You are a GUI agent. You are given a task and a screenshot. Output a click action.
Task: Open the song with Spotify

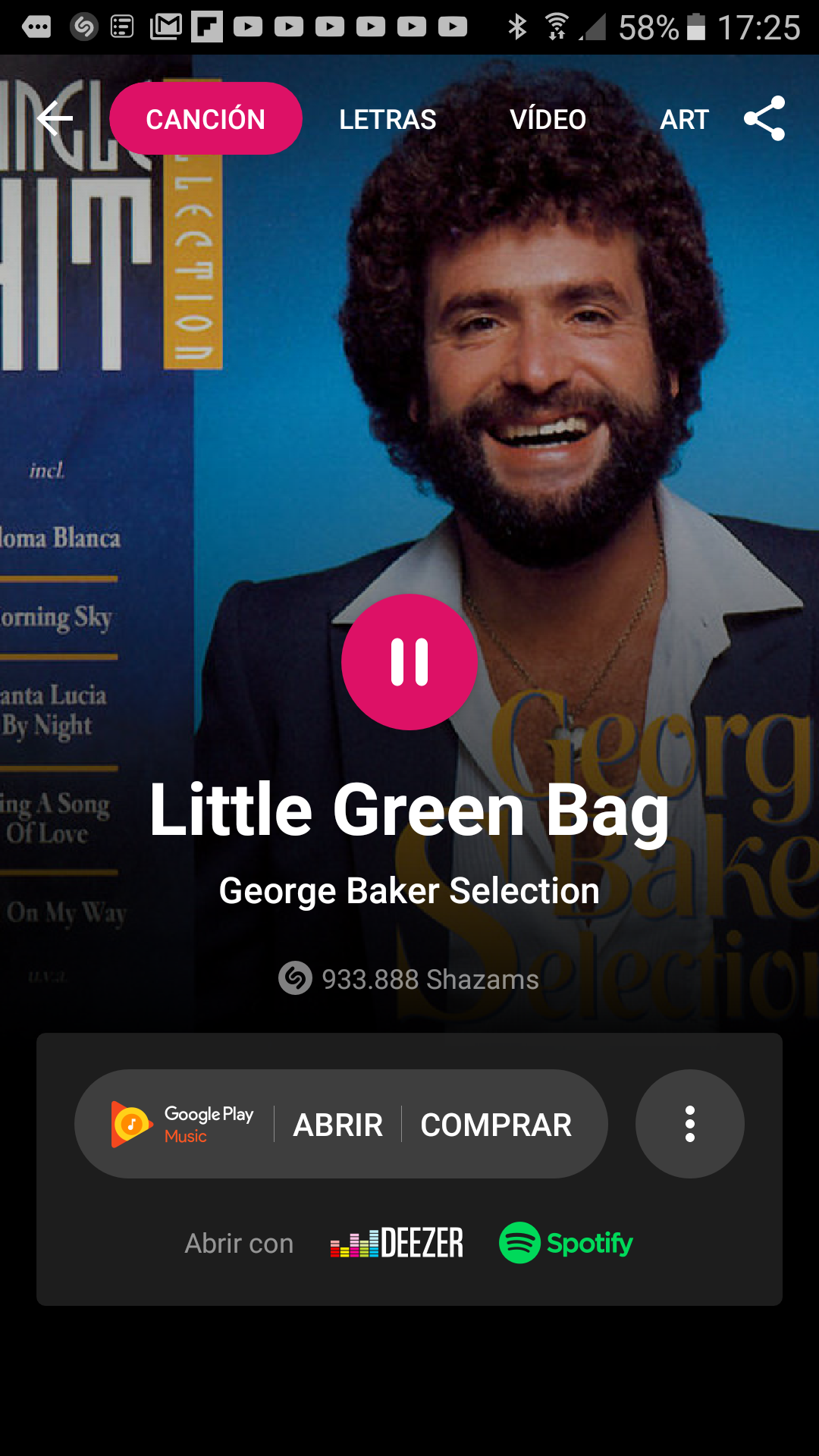coord(566,1243)
